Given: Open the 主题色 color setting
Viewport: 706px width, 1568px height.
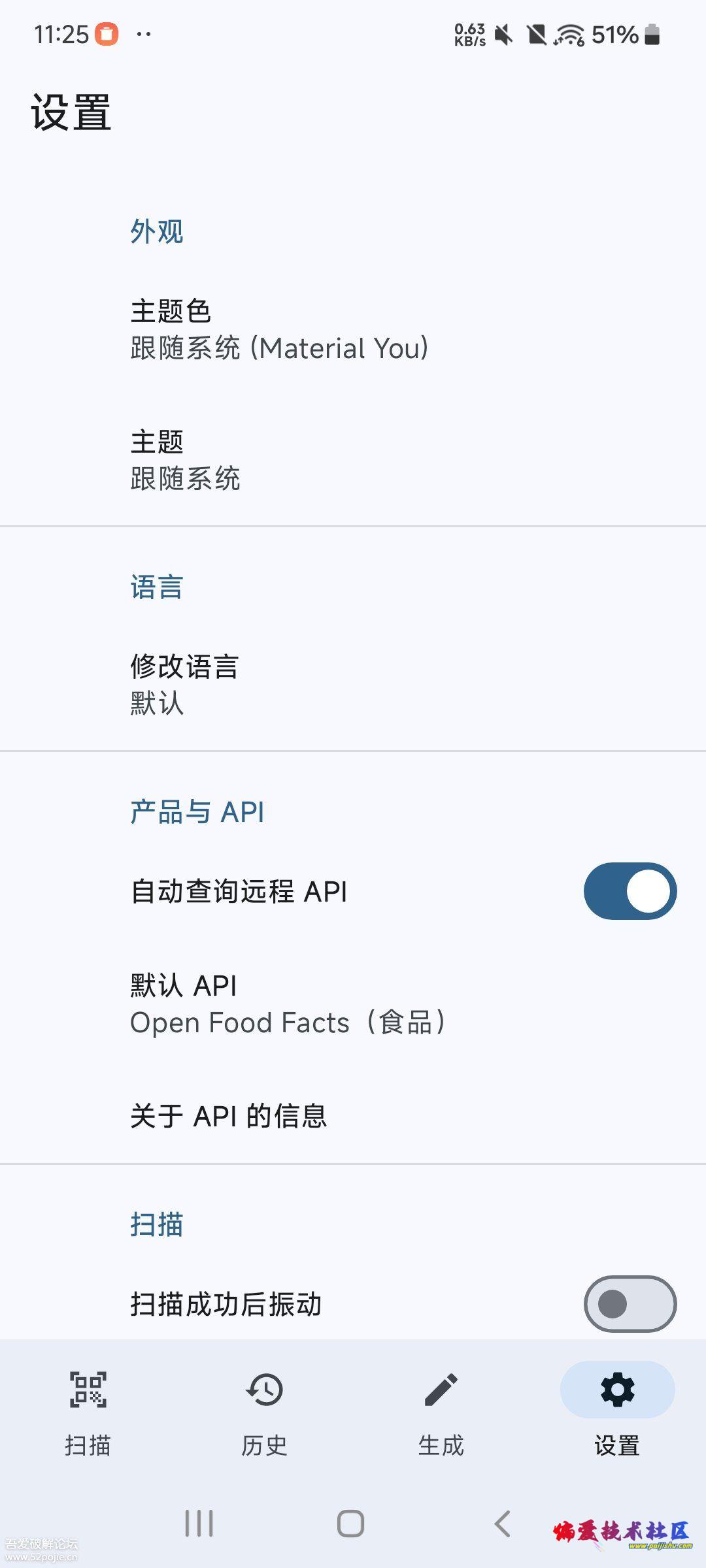Looking at the screenshot, I should click(353, 329).
